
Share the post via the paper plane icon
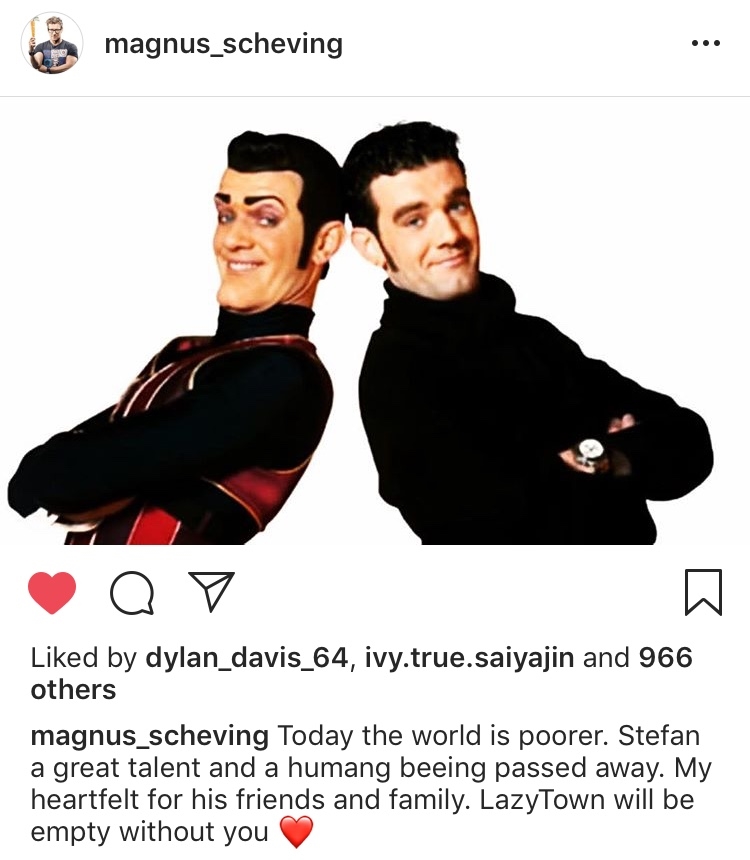point(211,591)
